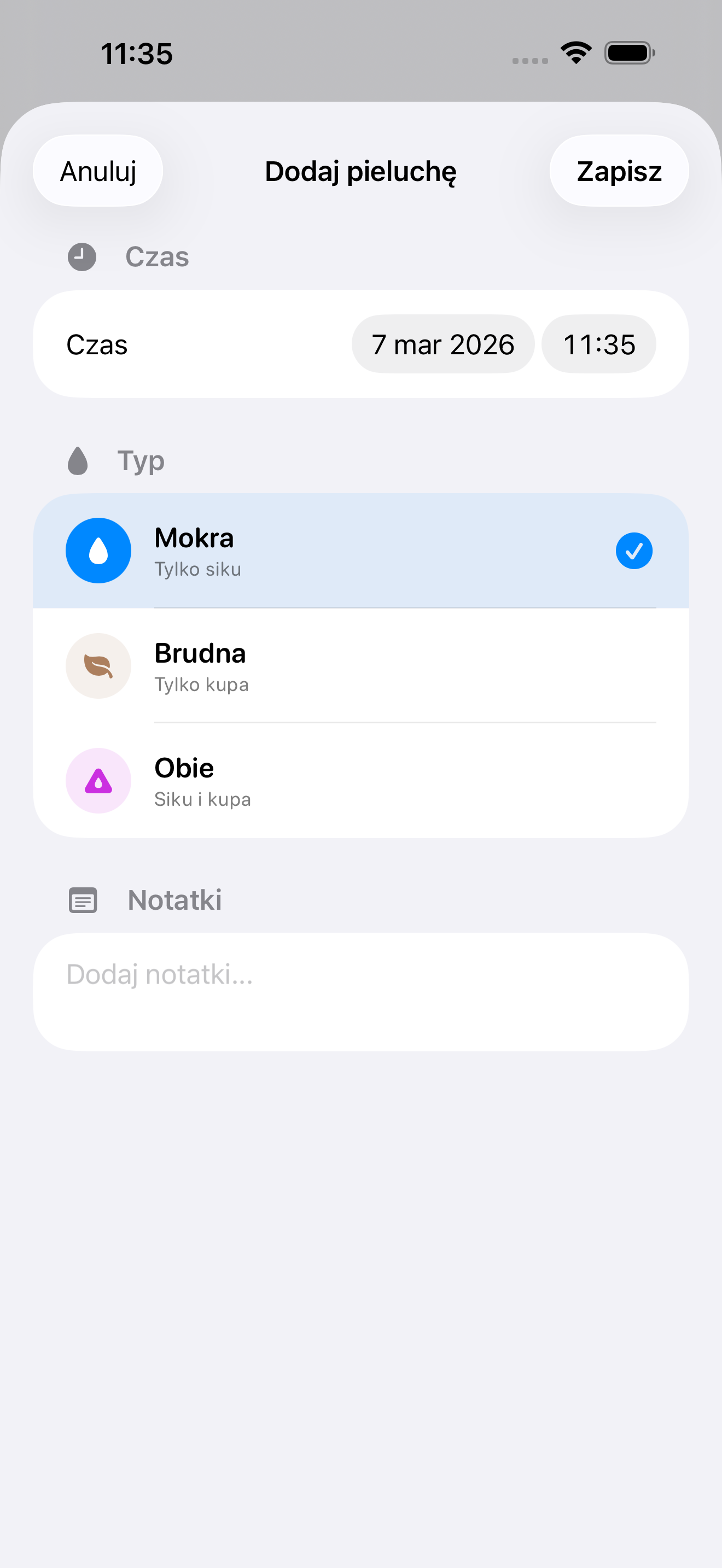Click the Dodaj pieluchę screen title
Image resolution: width=722 pixels, height=1568 pixels.
click(361, 171)
